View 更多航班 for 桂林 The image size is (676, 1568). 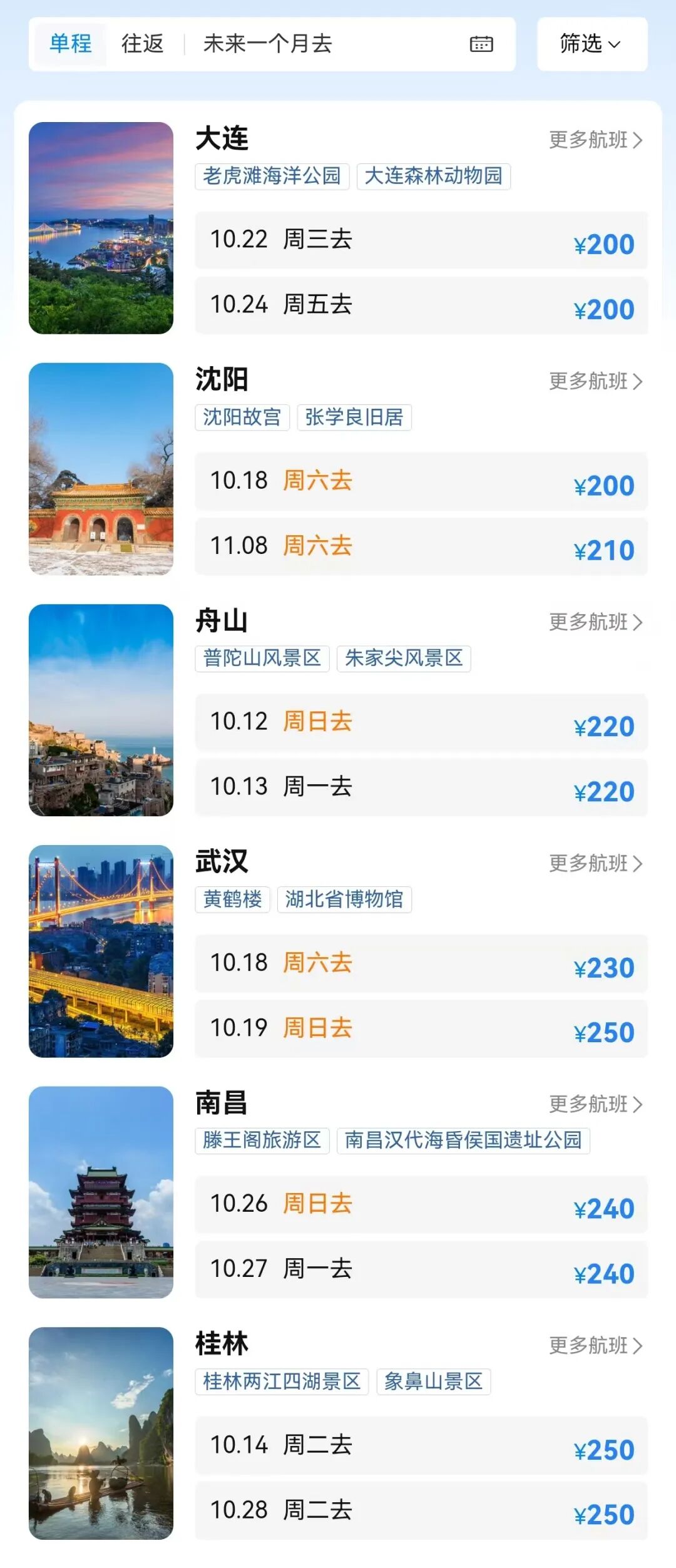[595, 1345]
